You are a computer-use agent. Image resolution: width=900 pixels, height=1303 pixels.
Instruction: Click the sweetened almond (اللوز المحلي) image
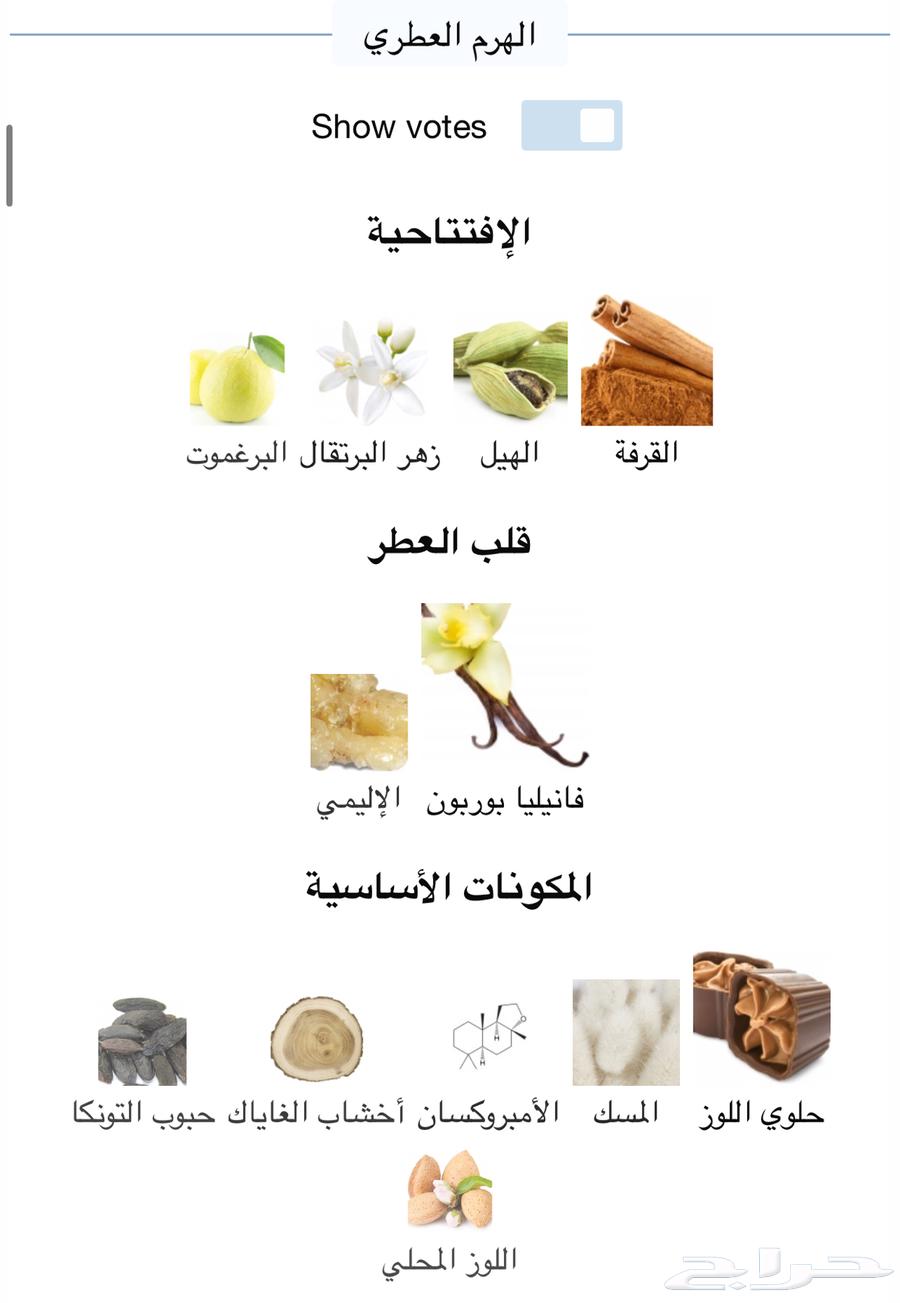[450, 1197]
